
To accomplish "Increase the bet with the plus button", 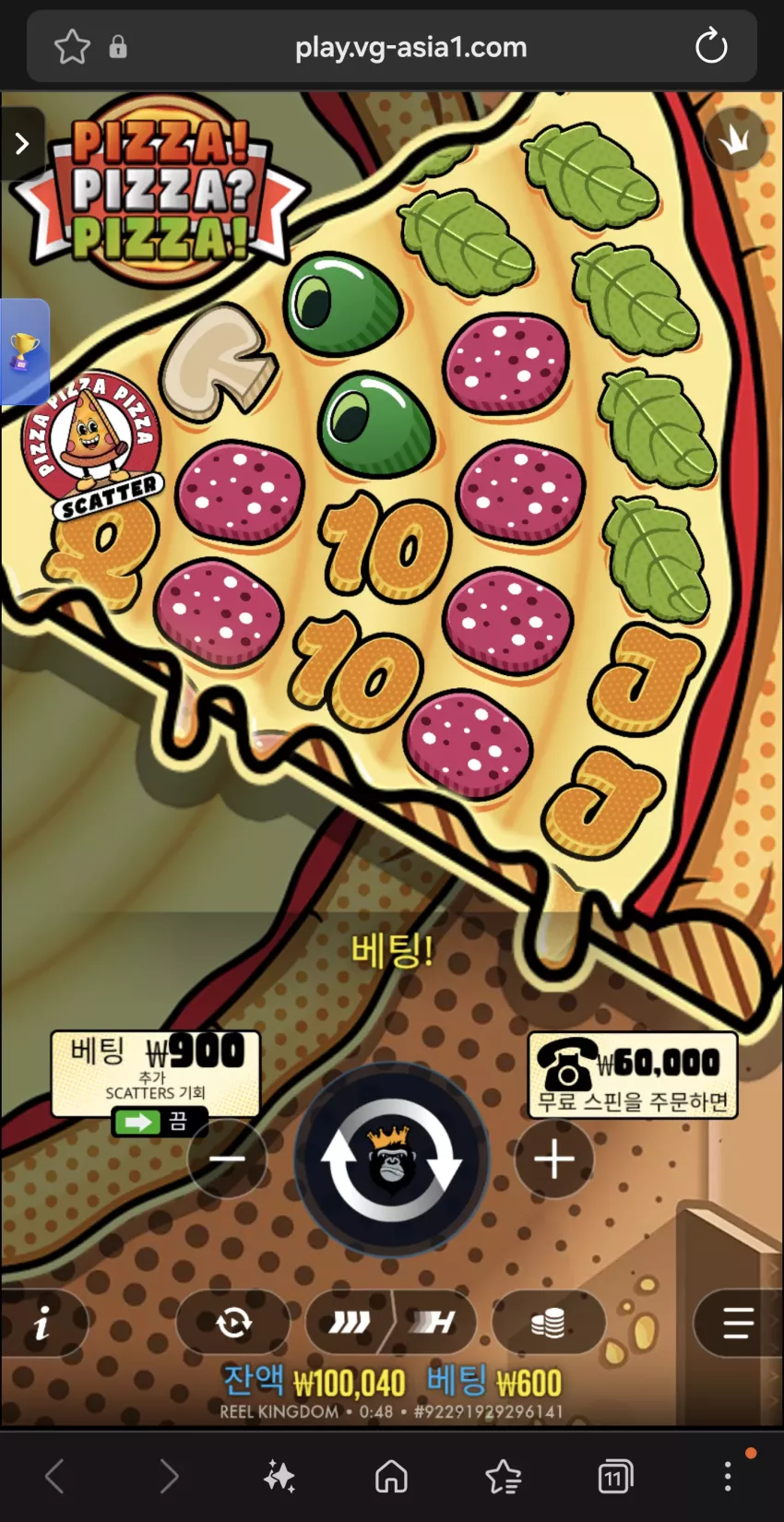I will point(554,1159).
